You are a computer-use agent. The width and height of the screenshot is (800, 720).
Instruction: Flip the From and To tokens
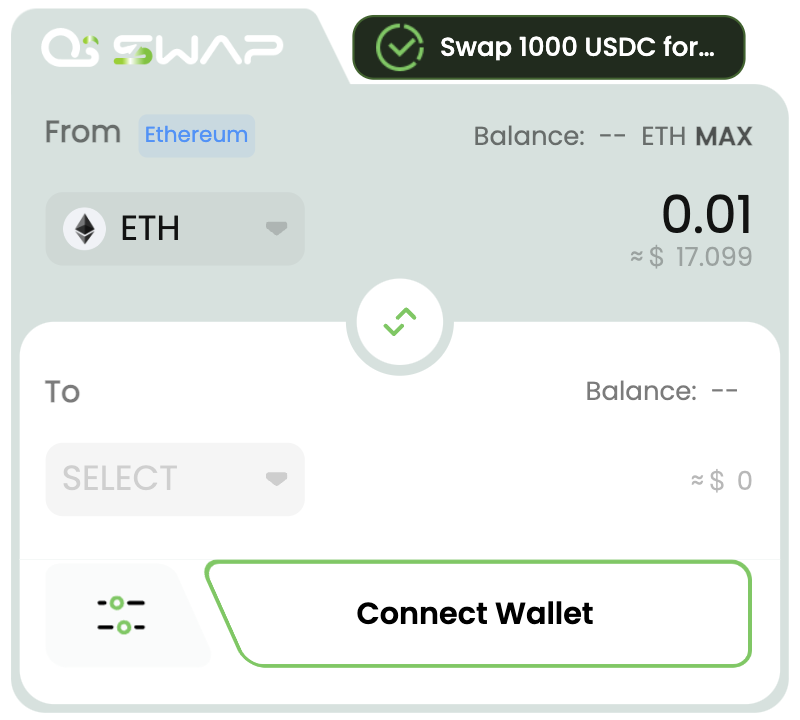400,322
